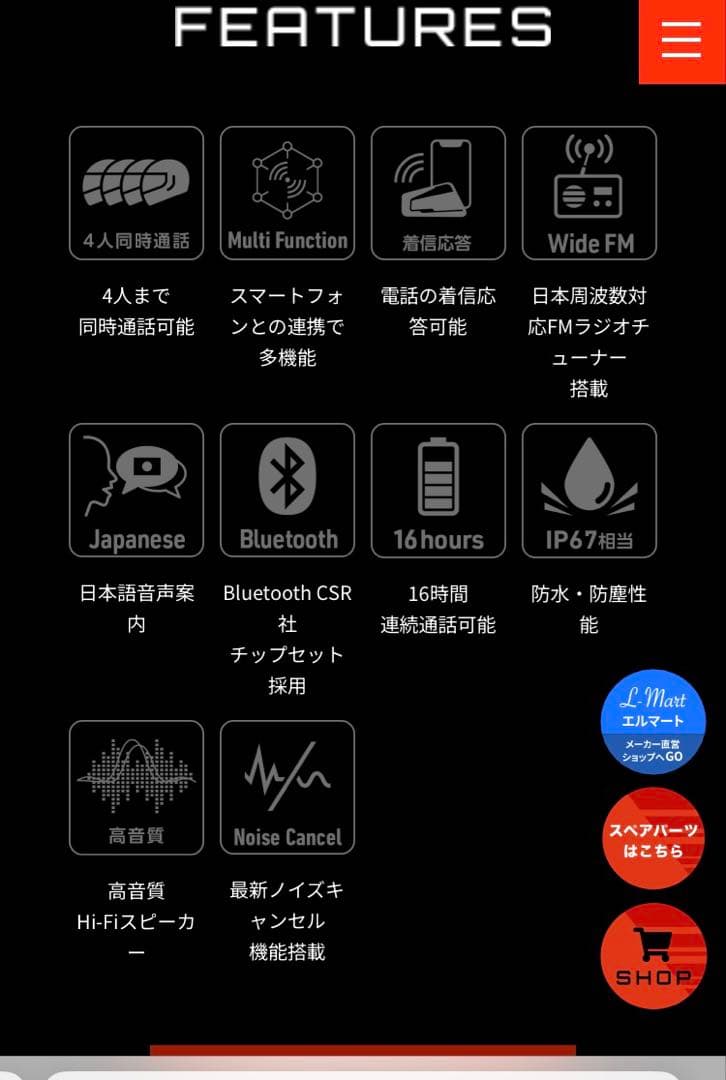Go to the L-Mart maker shop
The height and width of the screenshot is (1080, 726).
[x=653, y=722]
